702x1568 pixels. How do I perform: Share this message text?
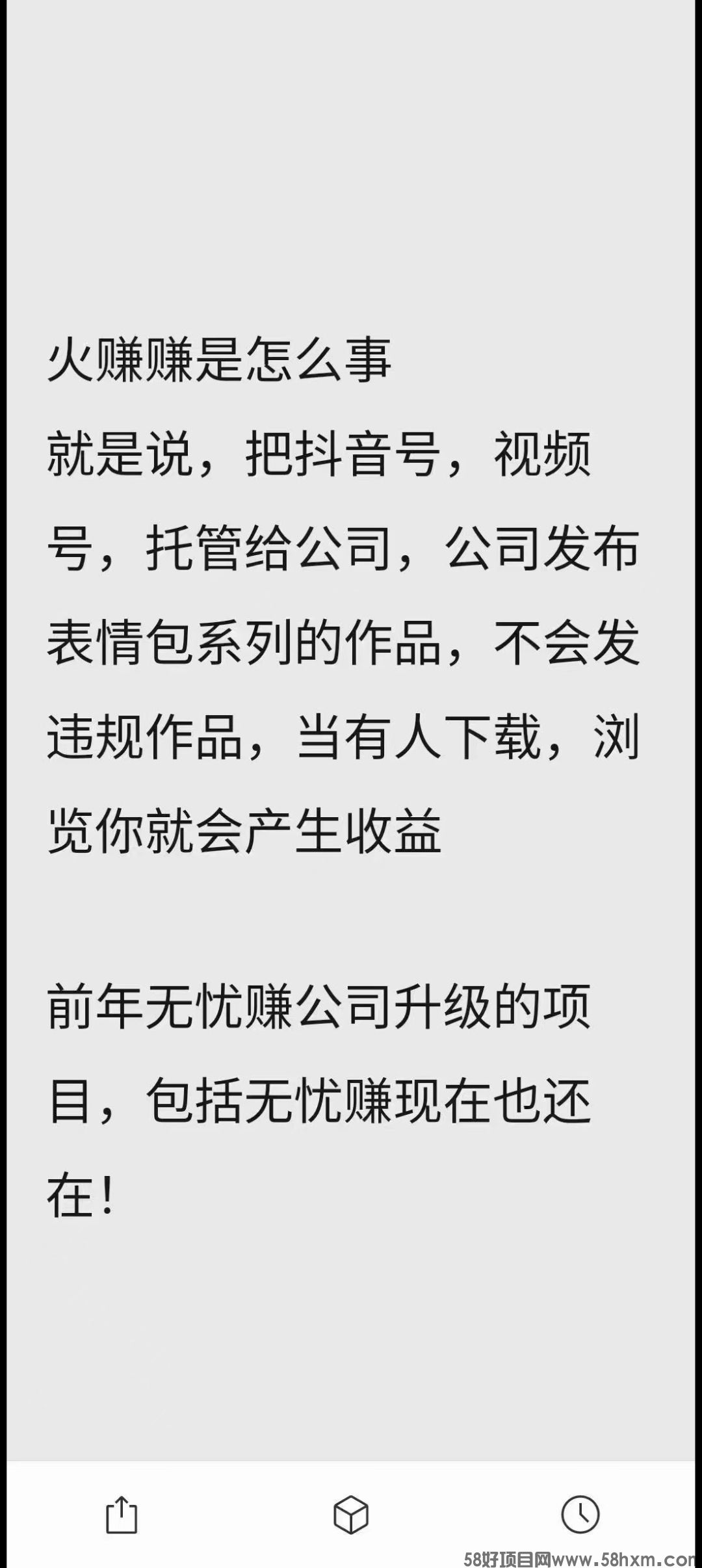[x=122, y=1514]
